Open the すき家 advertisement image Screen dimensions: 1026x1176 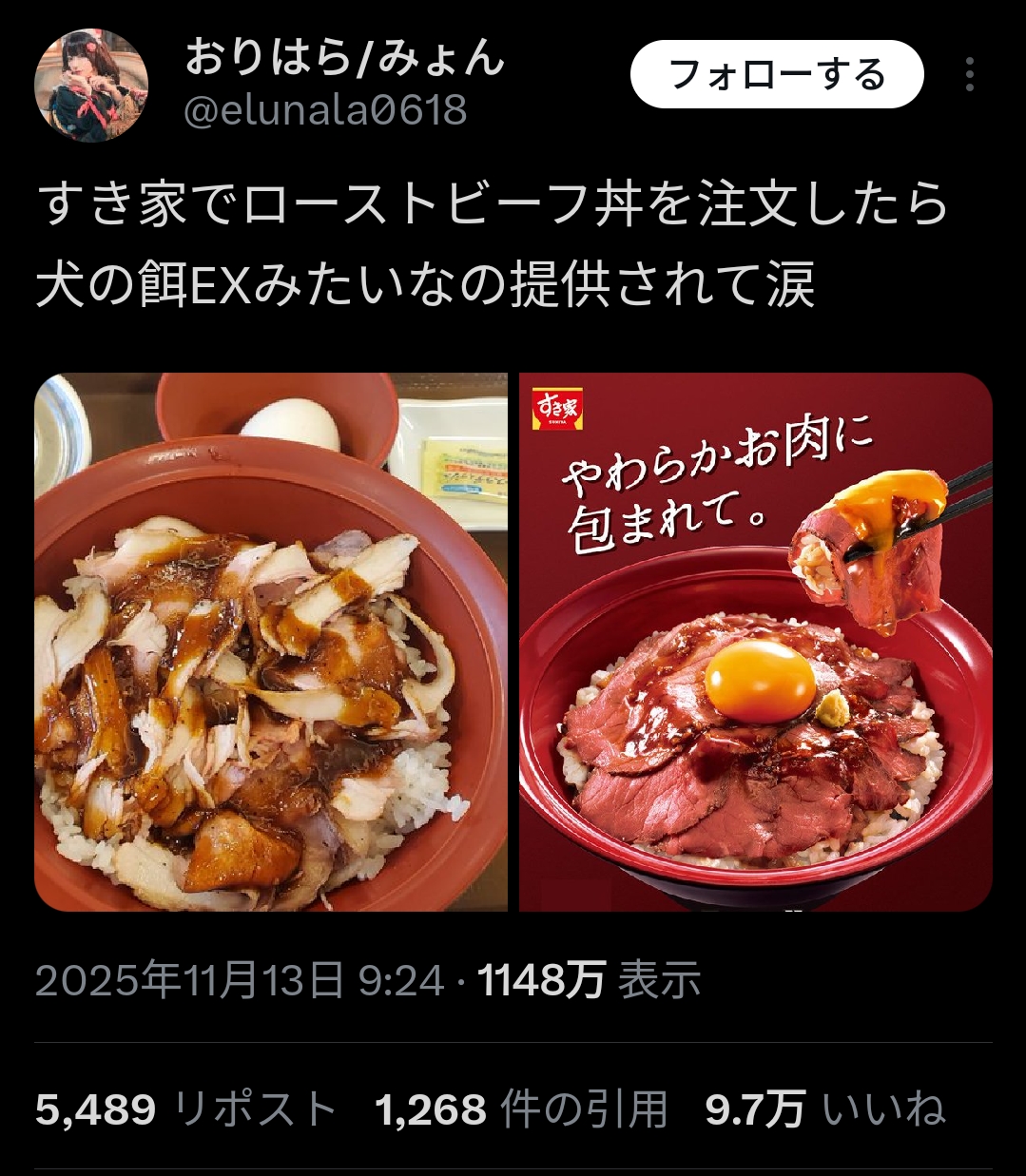pos(755,642)
